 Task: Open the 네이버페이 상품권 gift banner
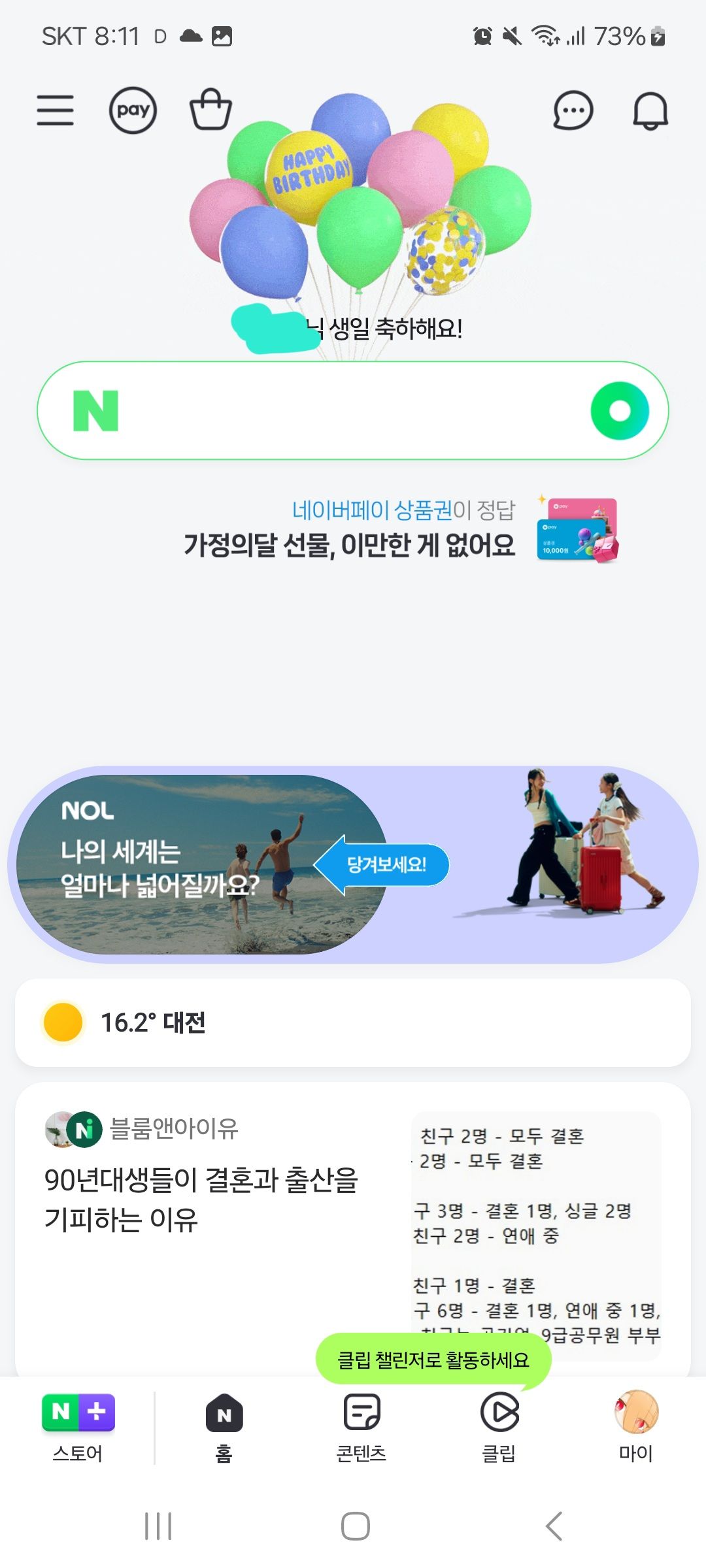(x=399, y=529)
